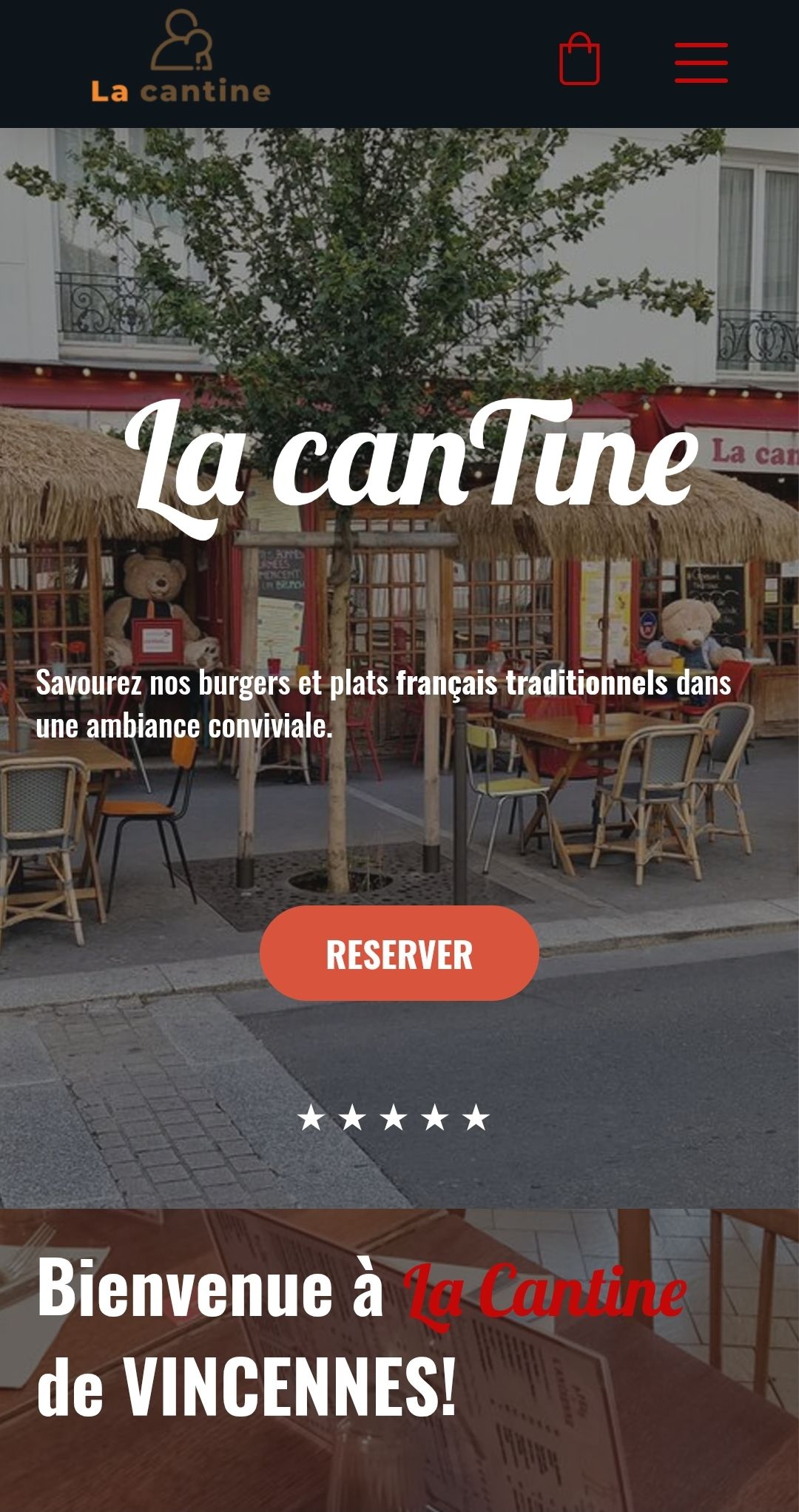The image size is (799, 1512).
Task: Open the shopping bag cart
Action: [x=579, y=60]
